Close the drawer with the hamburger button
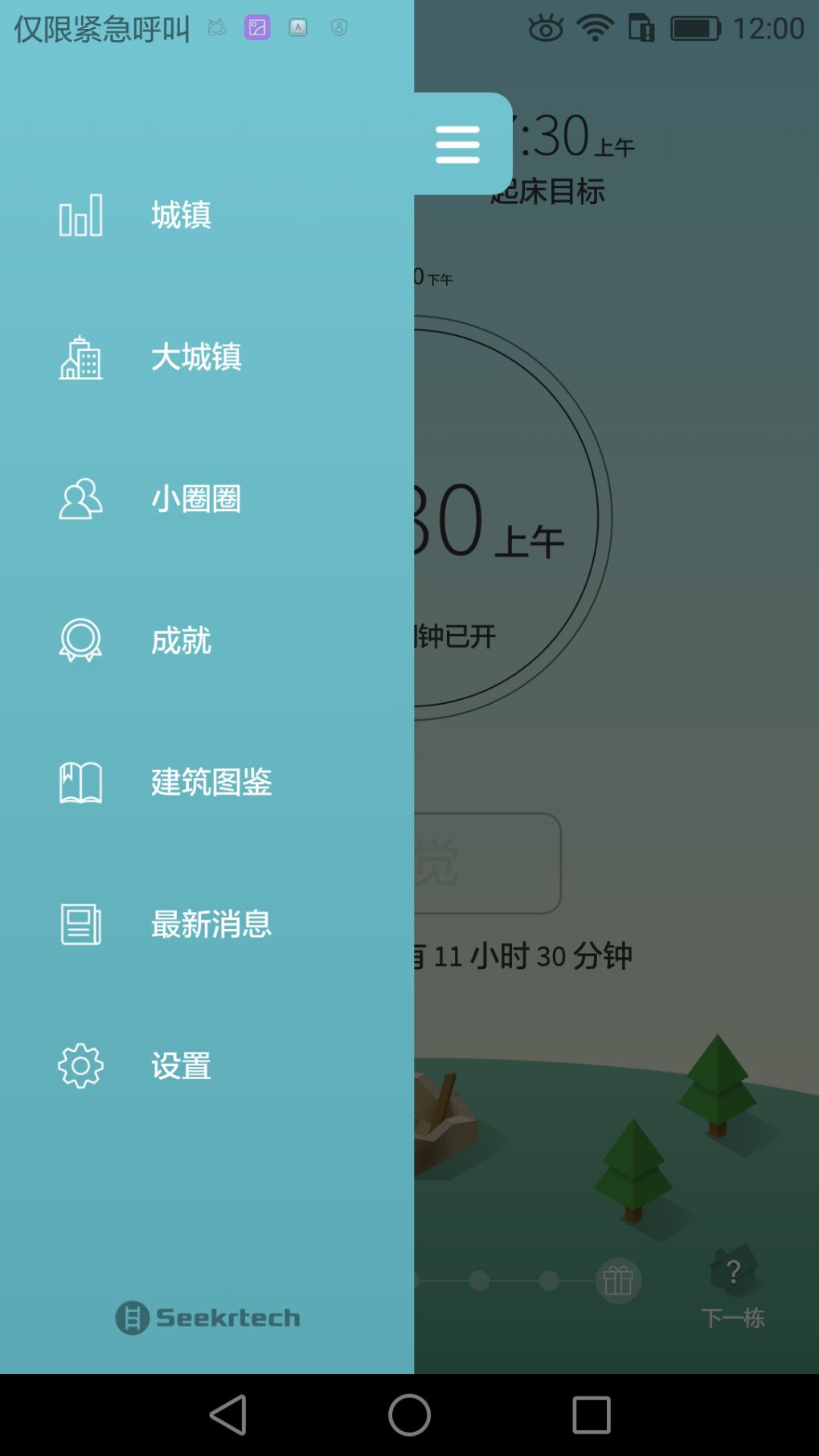The image size is (819, 1456). click(458, 145)
